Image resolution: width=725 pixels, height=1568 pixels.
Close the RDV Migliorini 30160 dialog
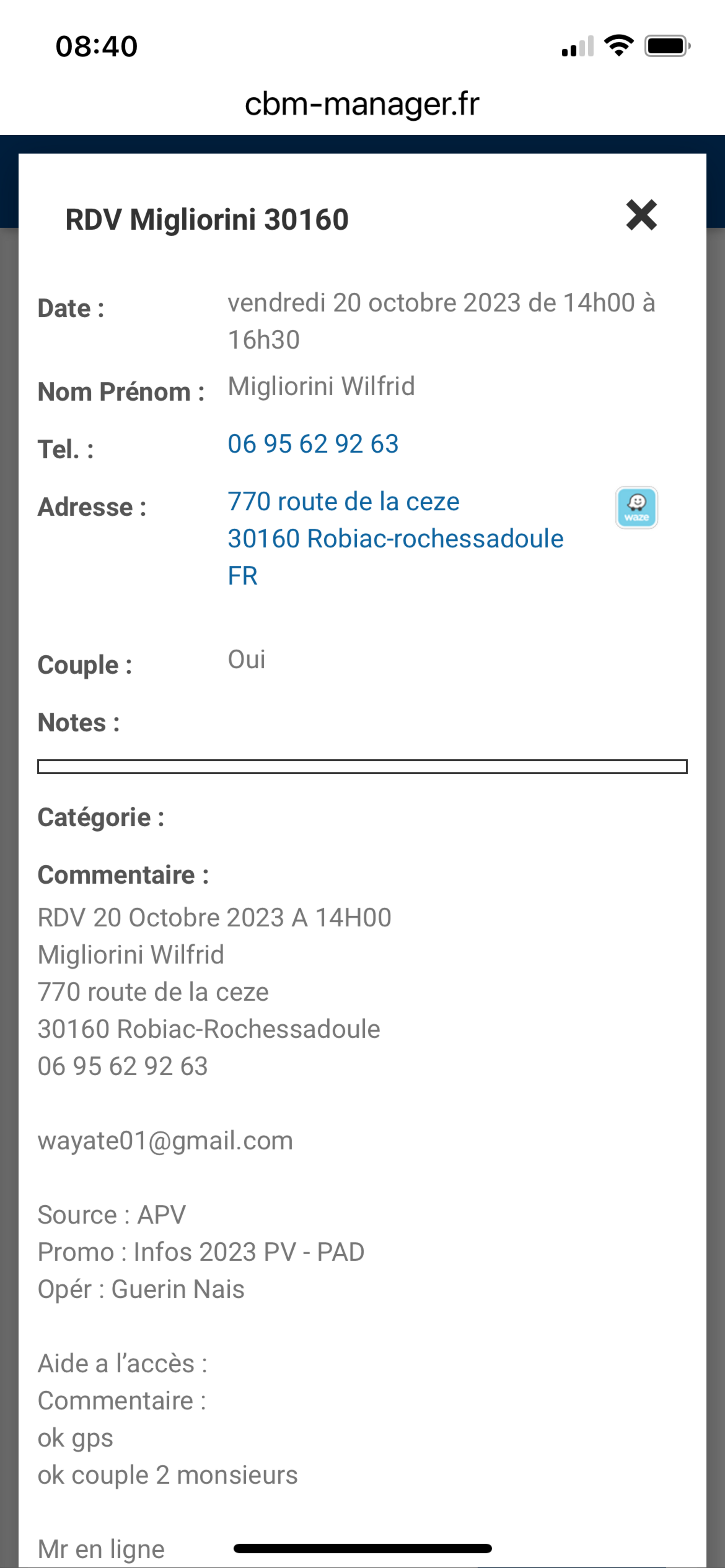641,216
